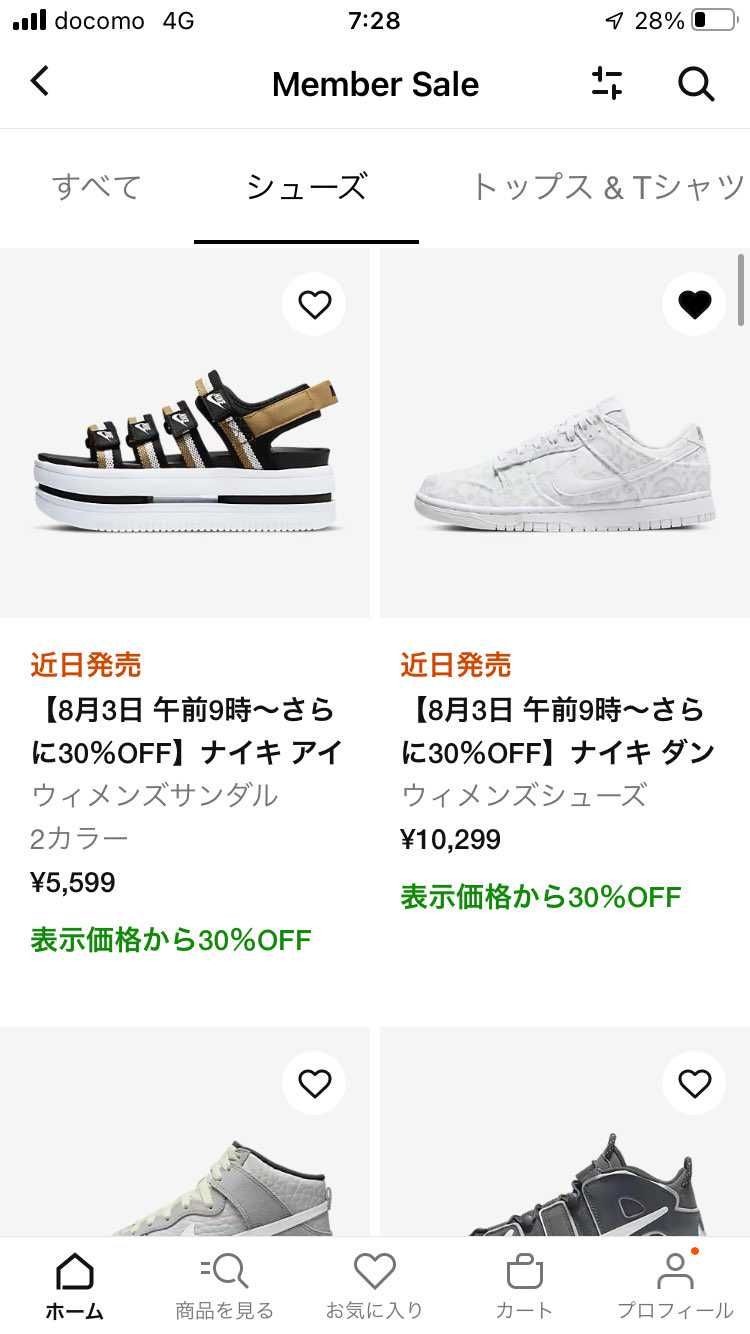Tap the back arrow icon
The height and width of the screenshot is (1334, 750).
[x=40, y=84]
